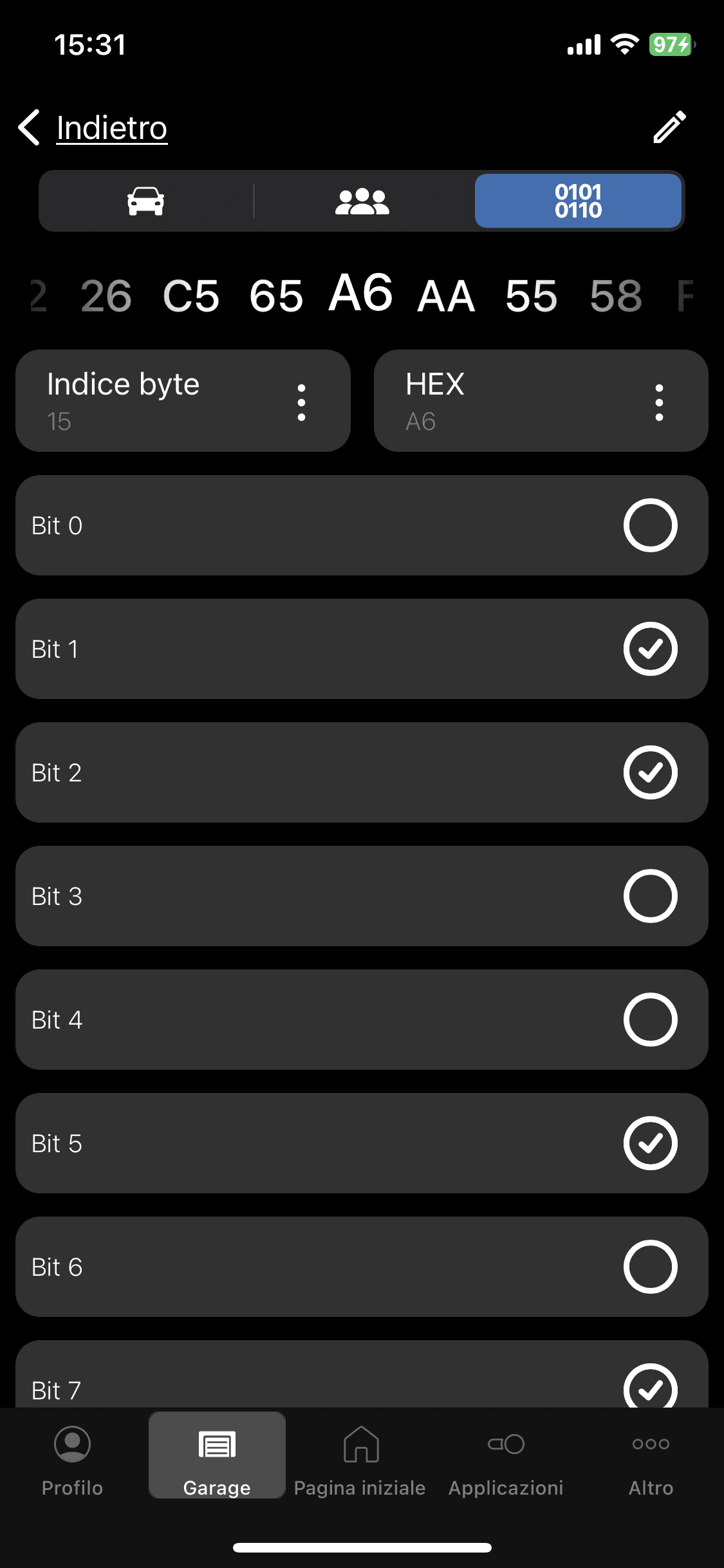Open the Altro tab
This screenshot has height=1568, width=724.
(651, 1461)
